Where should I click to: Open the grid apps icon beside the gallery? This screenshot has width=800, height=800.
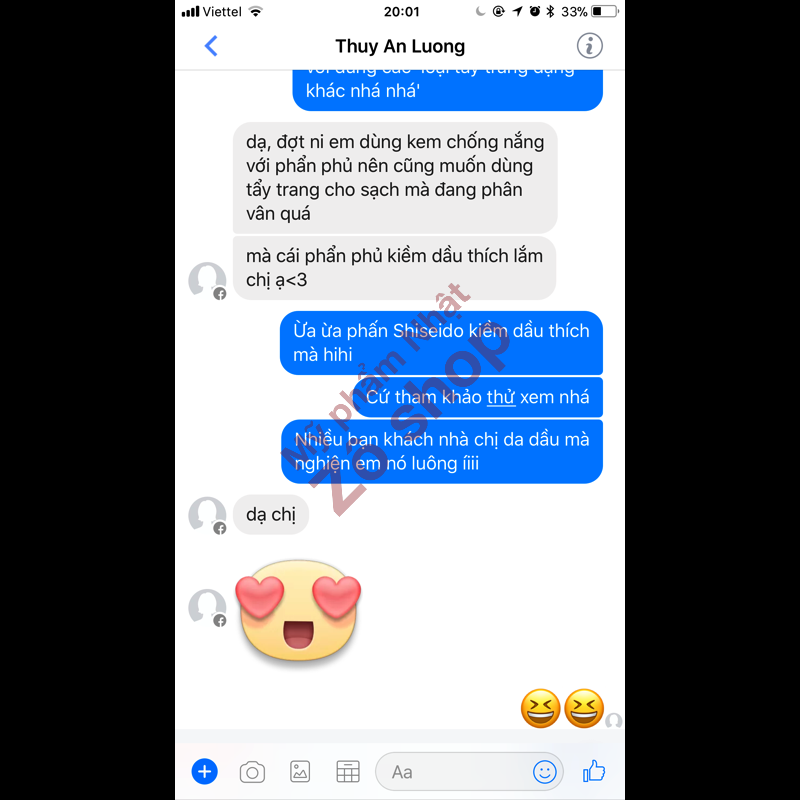pos(347,771)
